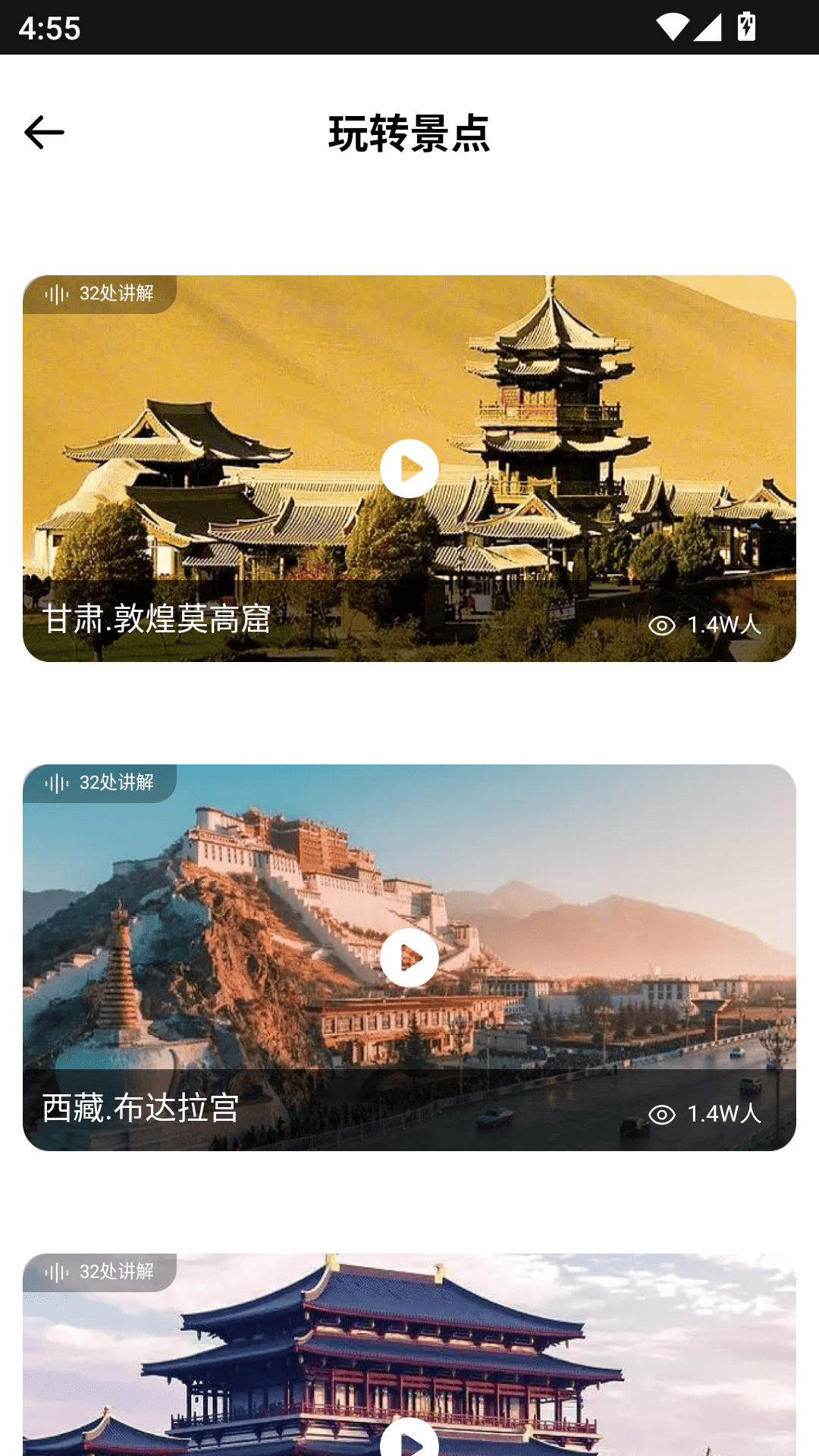Click the eye icon beside Potala Palace view count

[x=662, y=1116]
